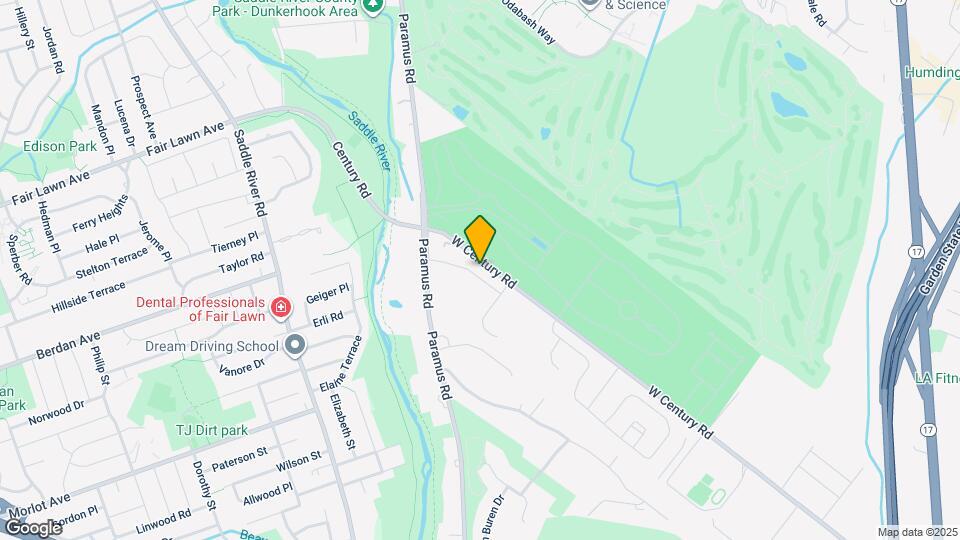The width and height of the screenshot is (960, 540).
Task: Tap the orange location marker on W Century Rd
Action: [481, 238]
